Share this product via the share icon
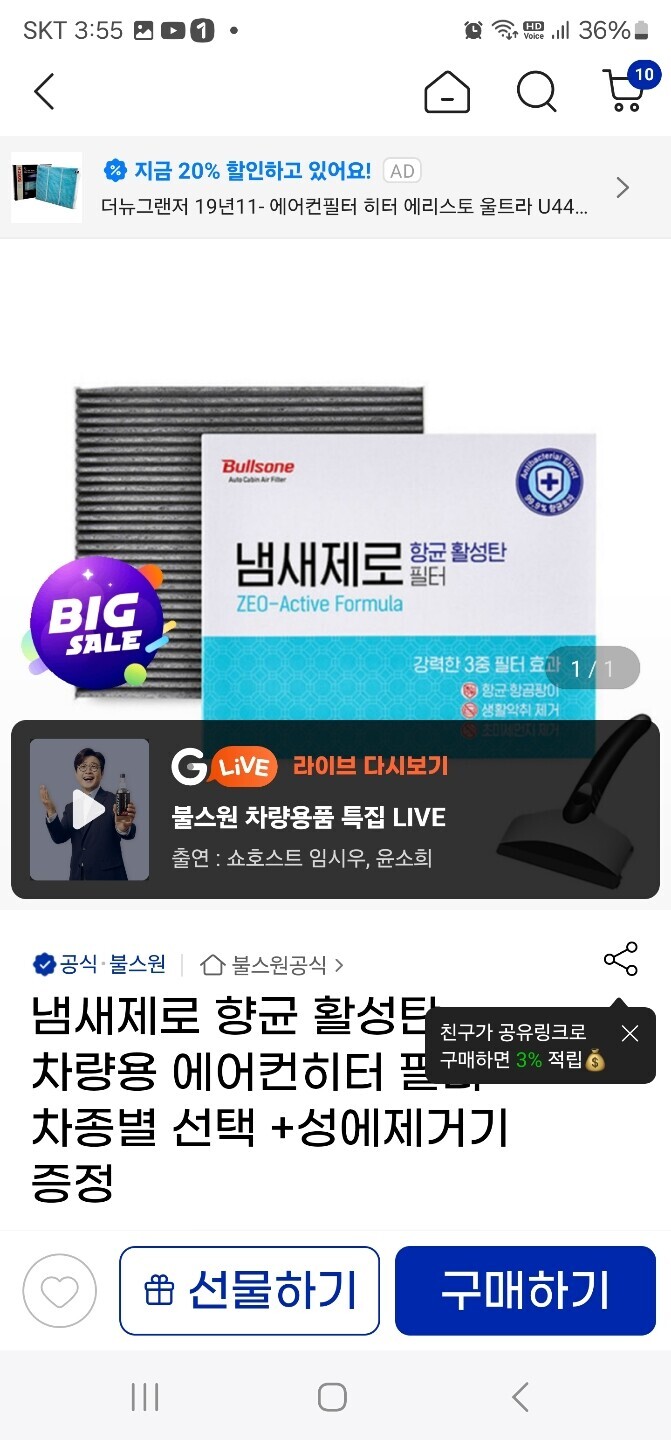671x1440 pixels. (620, 960)
